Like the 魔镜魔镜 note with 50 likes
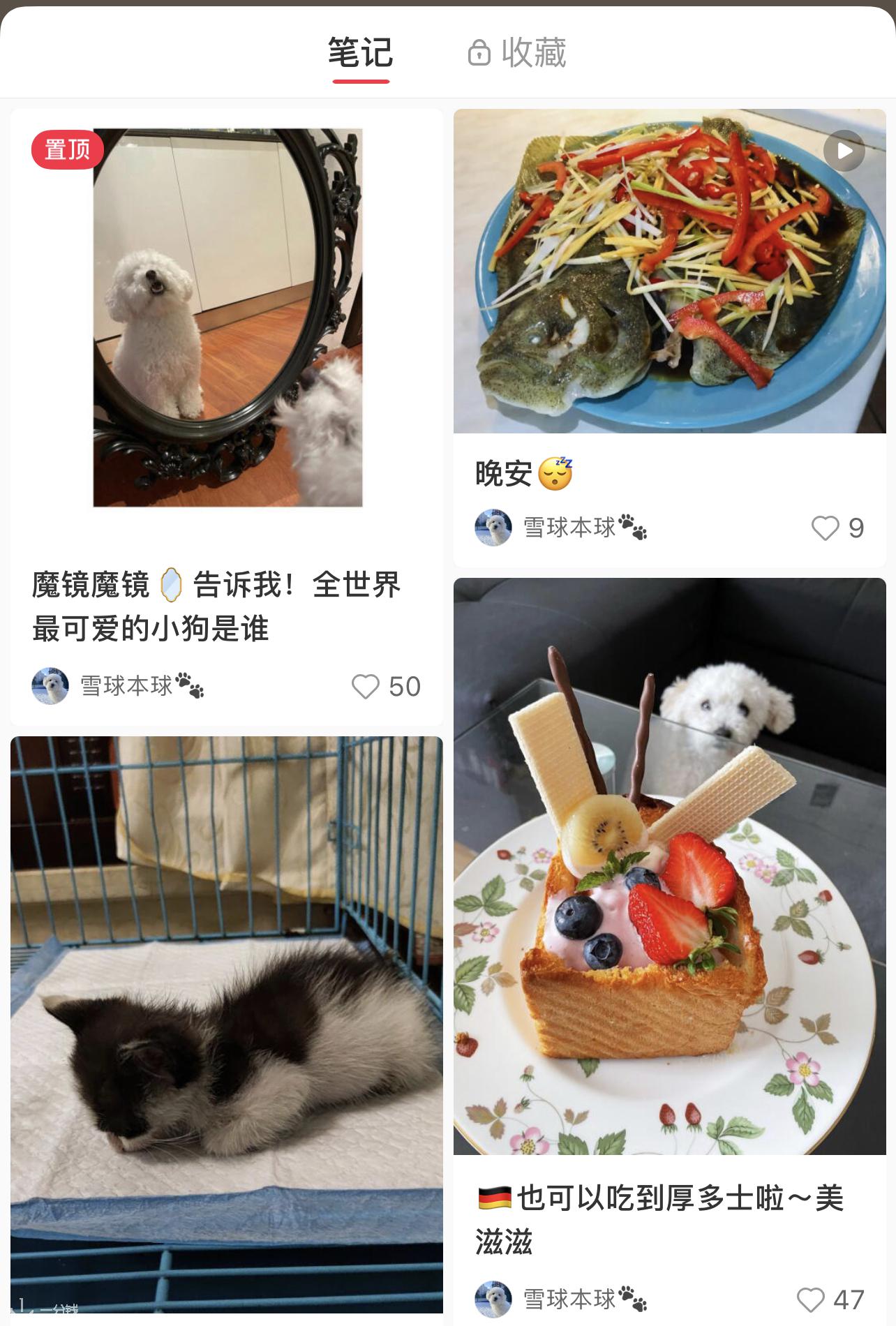This screenshot has height=1326, width=896. coord(366,687)
